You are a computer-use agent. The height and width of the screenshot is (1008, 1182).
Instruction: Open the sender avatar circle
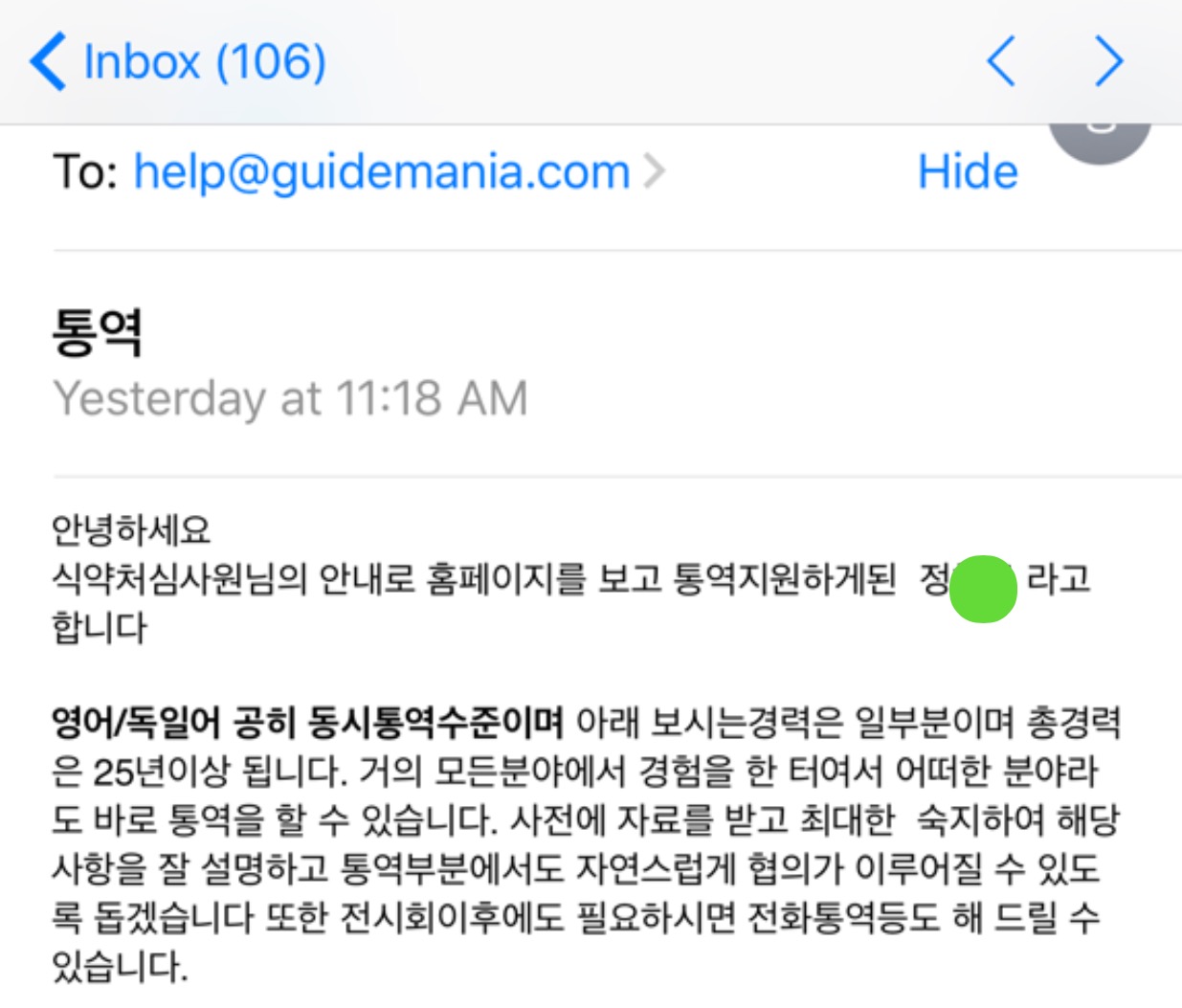[x=1100, y=140]
